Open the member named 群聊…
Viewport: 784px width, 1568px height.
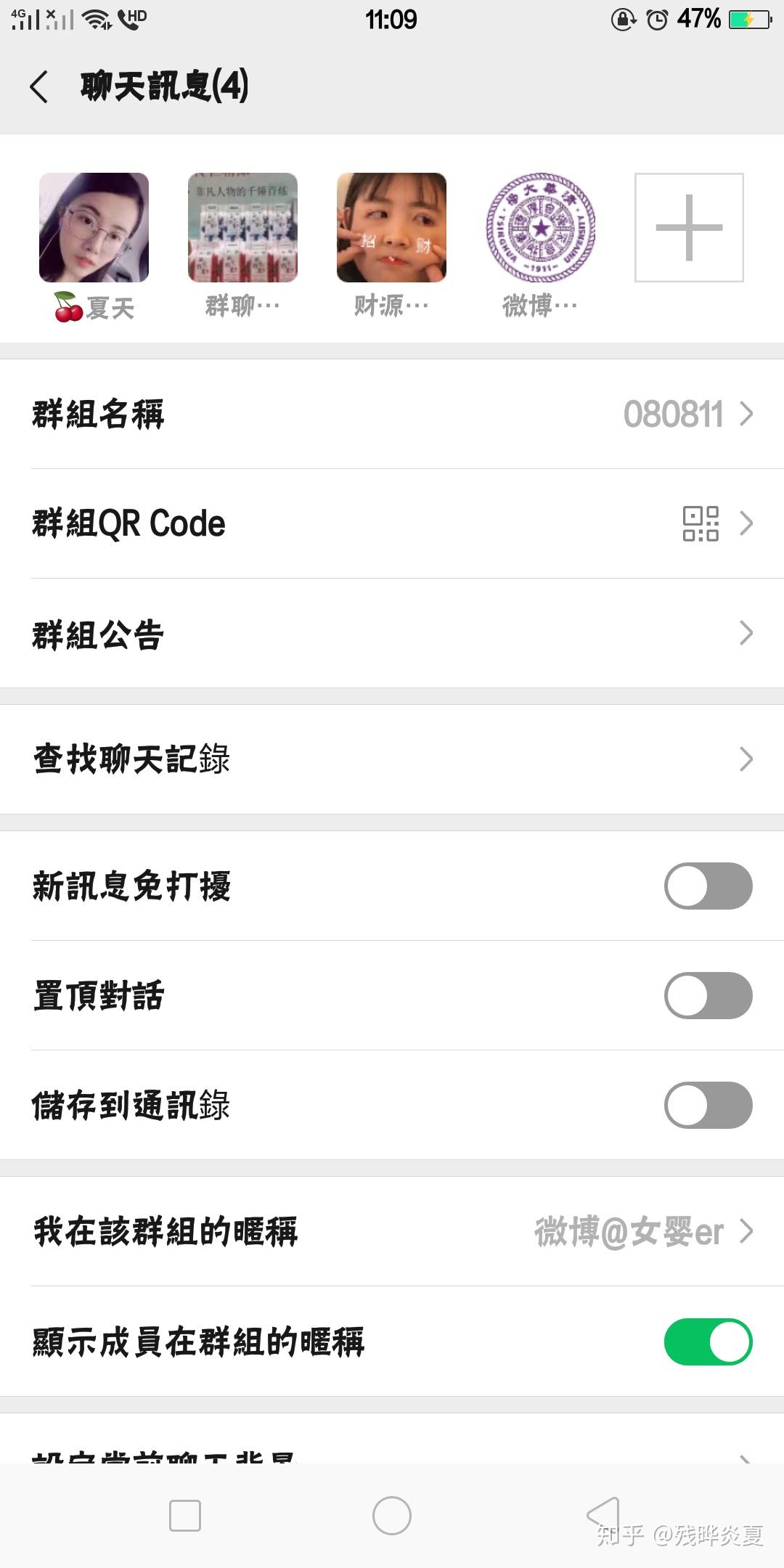[x=242, y=228]
